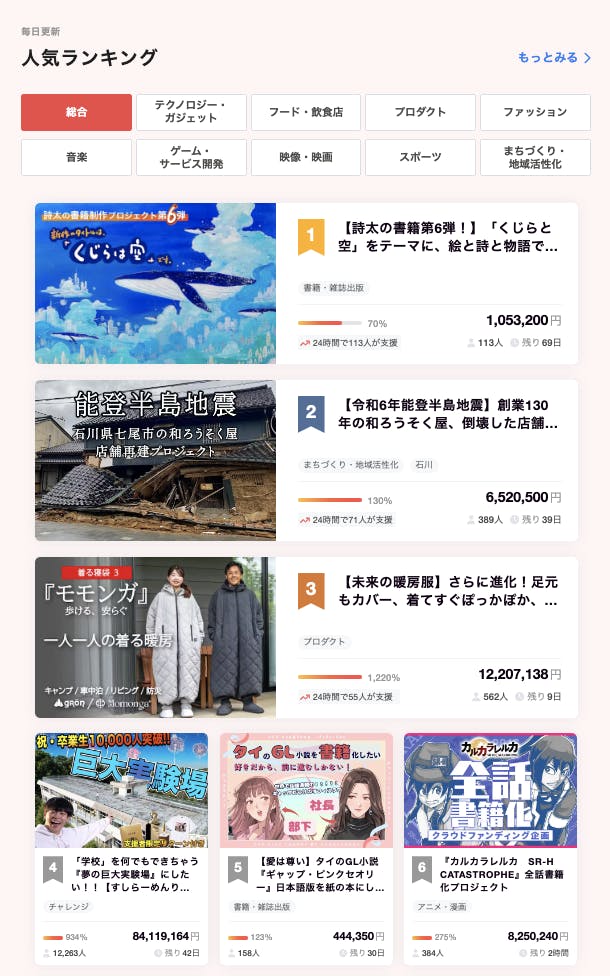
Task: Show the 映像・映画 ranking
Action: pos(306,157)
